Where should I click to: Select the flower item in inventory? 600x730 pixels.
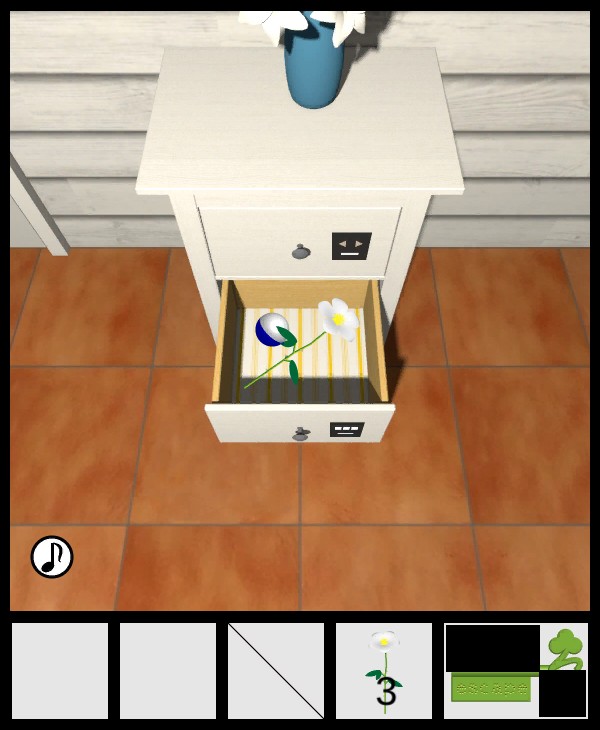pyautogui.click(x=384, y=671)
